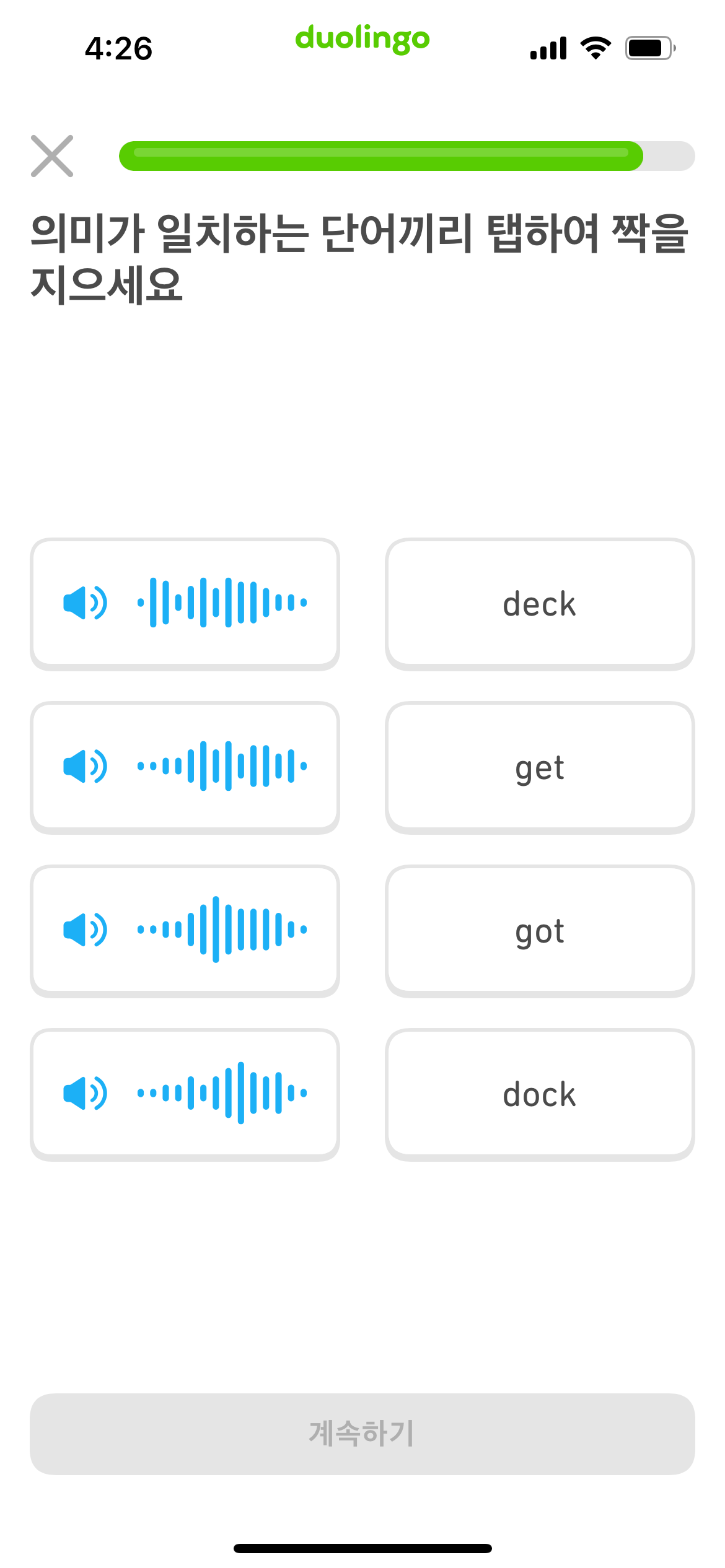
Task: Play the first audio card
Action: click(x=185, y=604)
